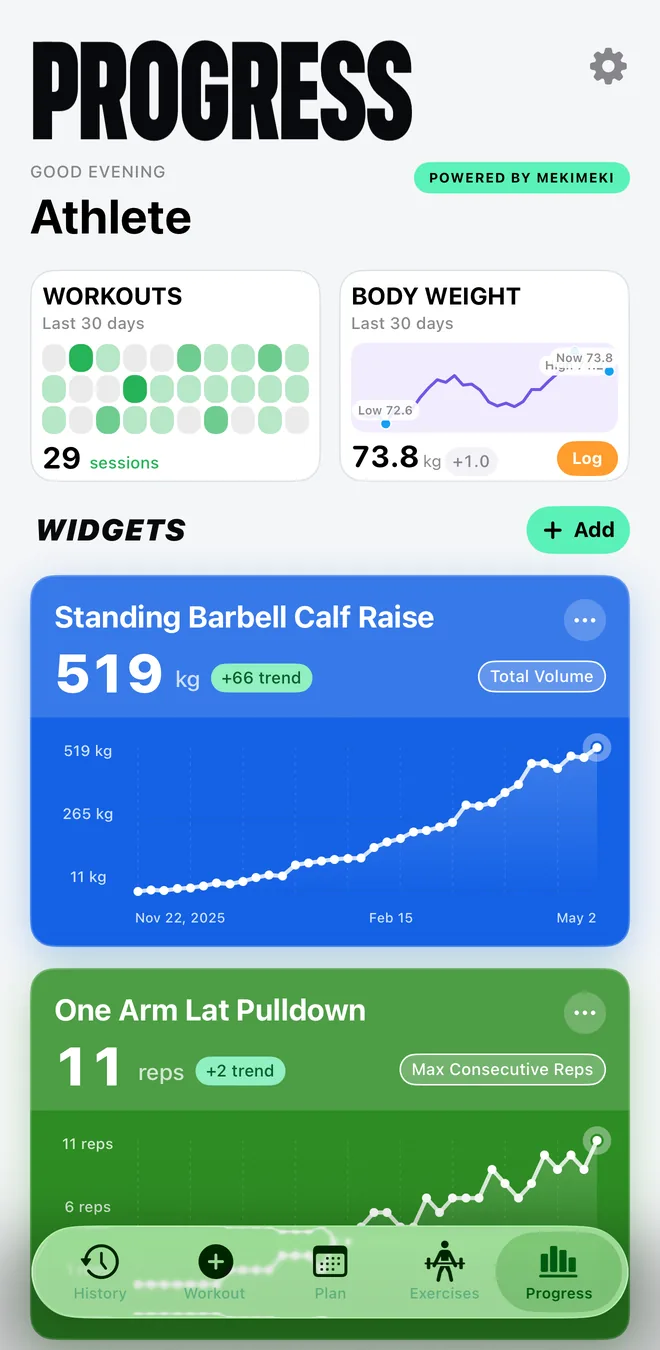The height and width of the screenshot is (1350, 660).
Task: Switch to the History tab
Action: [x=100, y=1272]
